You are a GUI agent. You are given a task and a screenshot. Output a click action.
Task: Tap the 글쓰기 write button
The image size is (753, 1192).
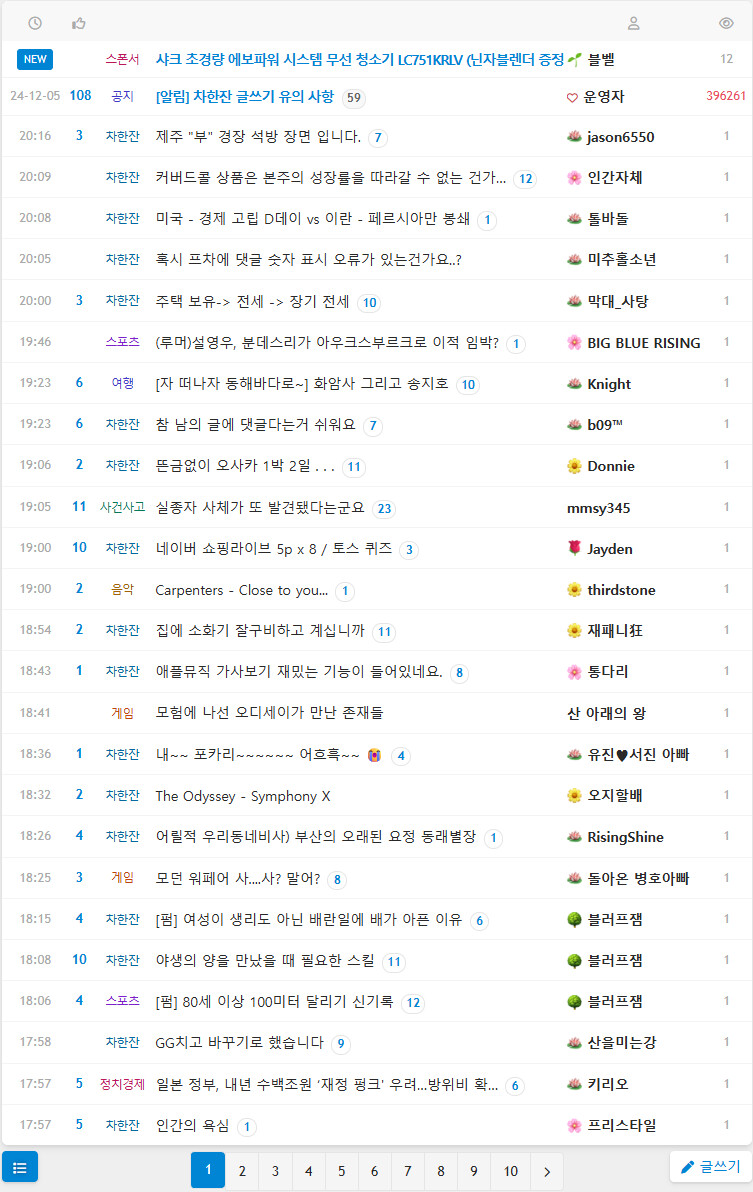click(x=710, y=1167)
